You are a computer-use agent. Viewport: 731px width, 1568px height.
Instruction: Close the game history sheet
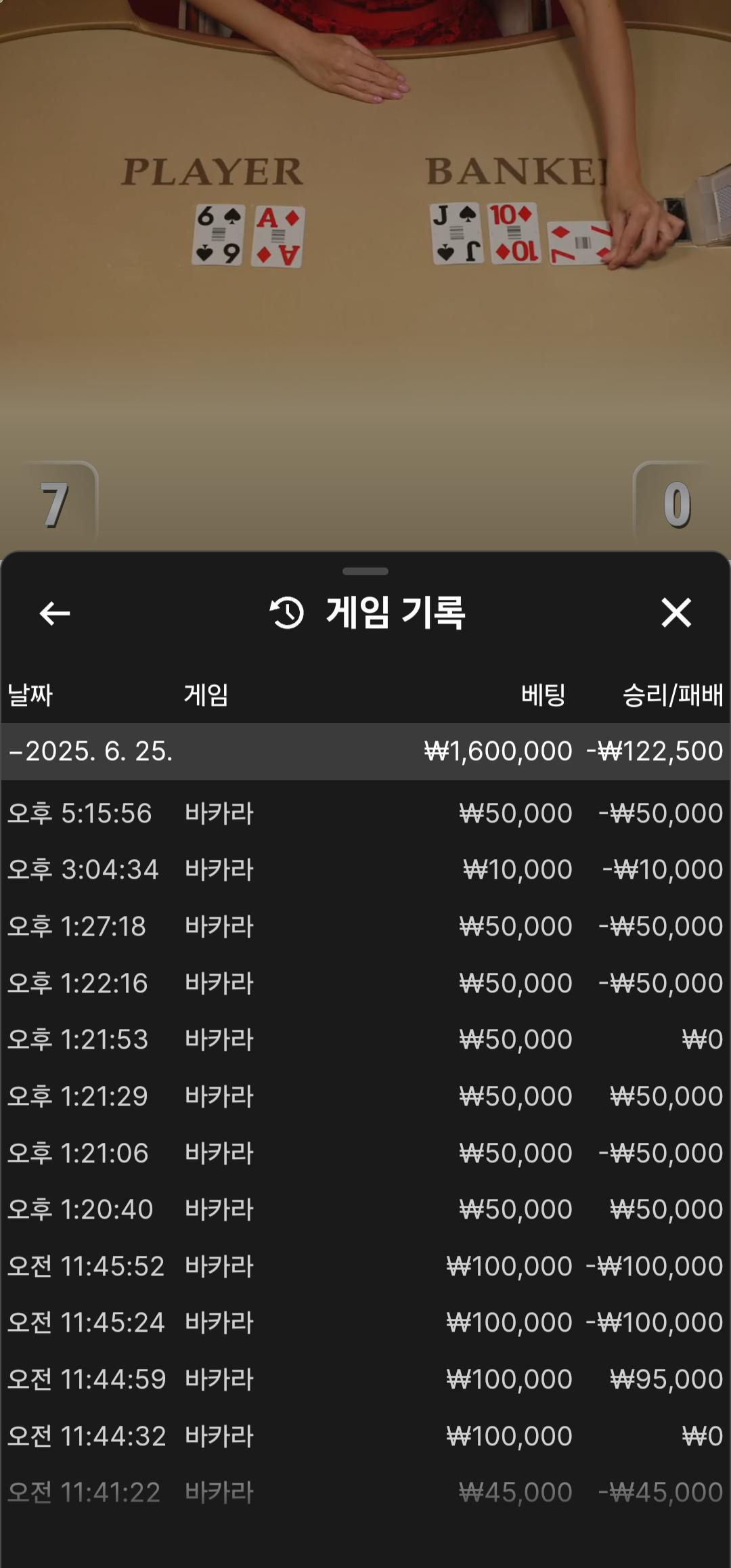coord(675,613)
